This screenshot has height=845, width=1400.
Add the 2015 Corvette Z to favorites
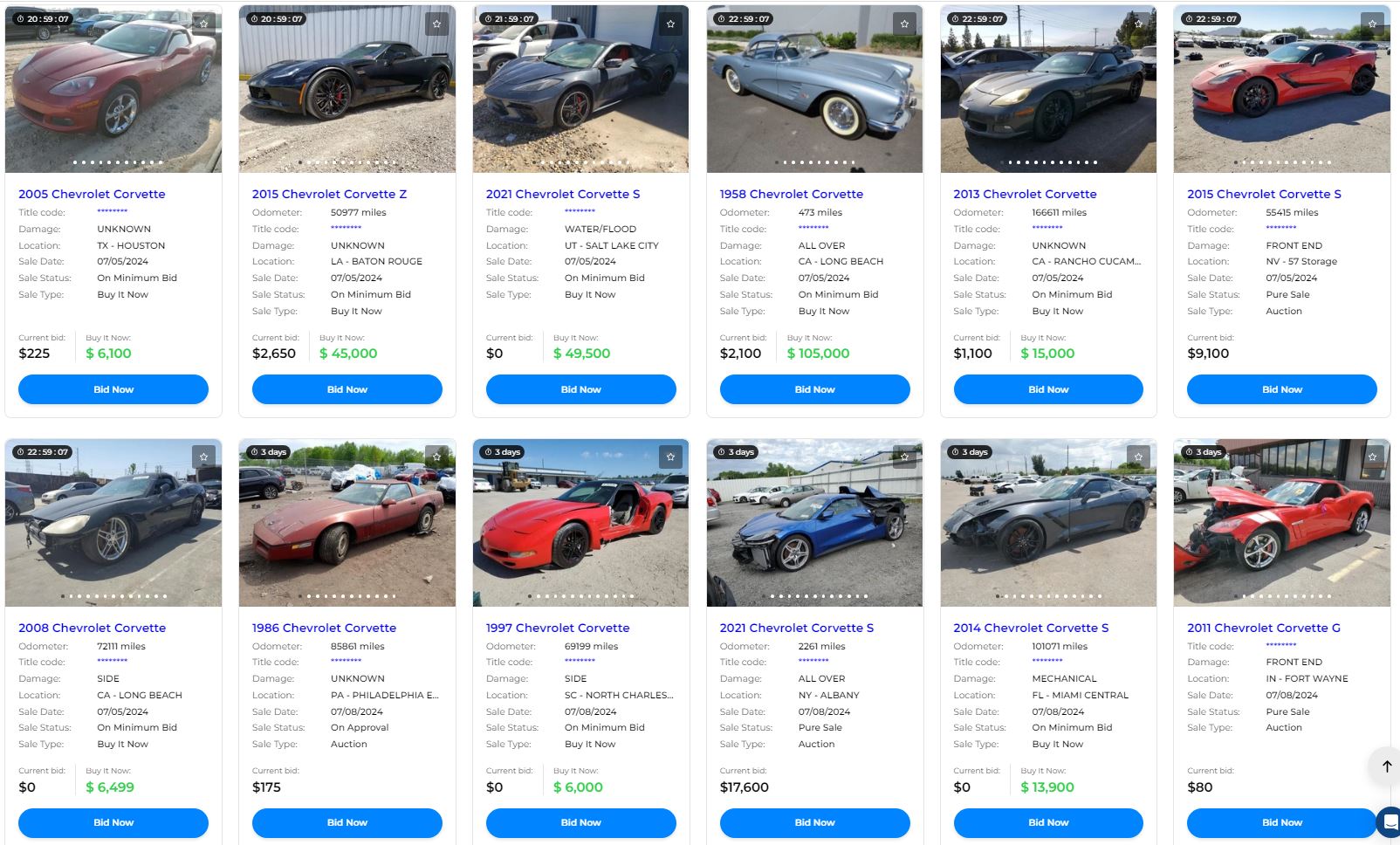click(x=437, y=24)
